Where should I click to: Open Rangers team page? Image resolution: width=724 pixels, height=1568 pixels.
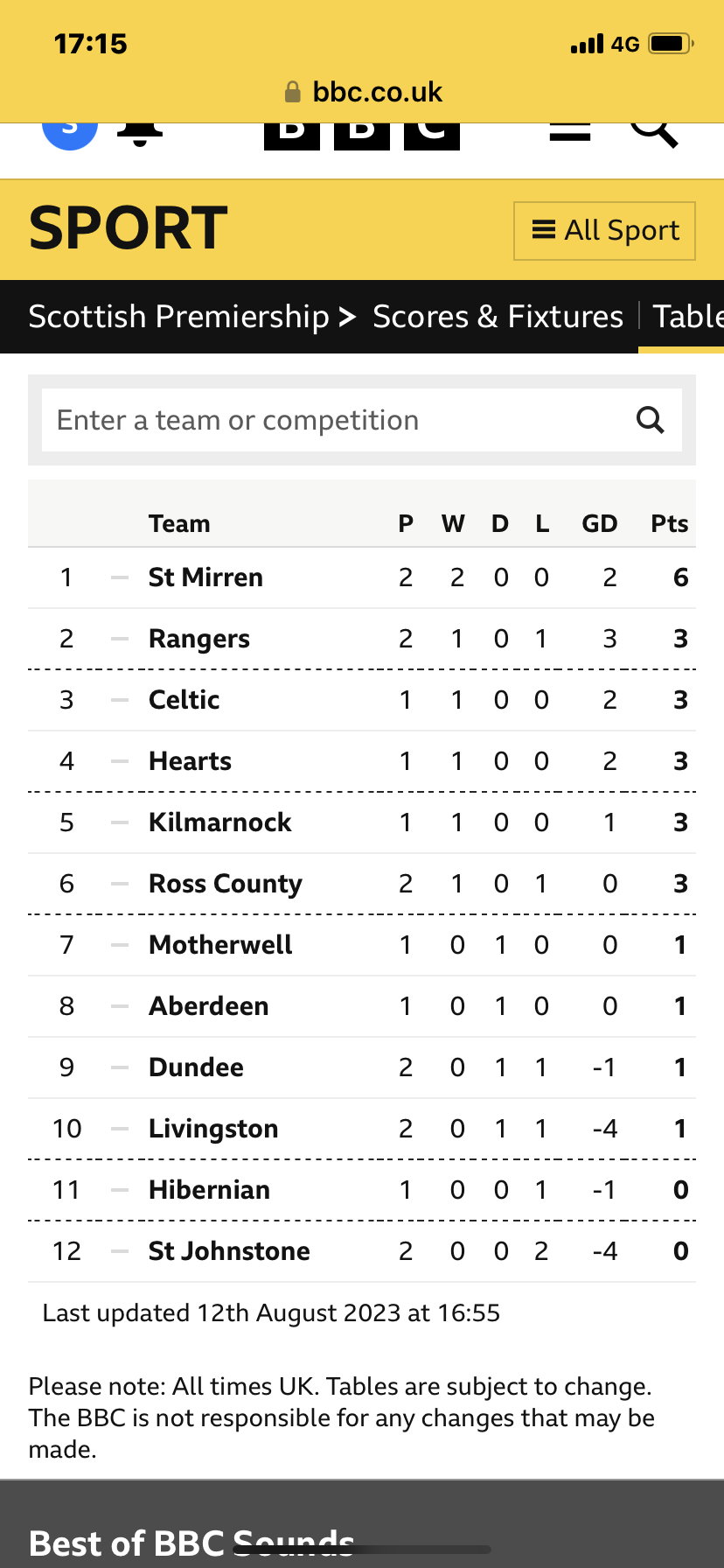199,639
